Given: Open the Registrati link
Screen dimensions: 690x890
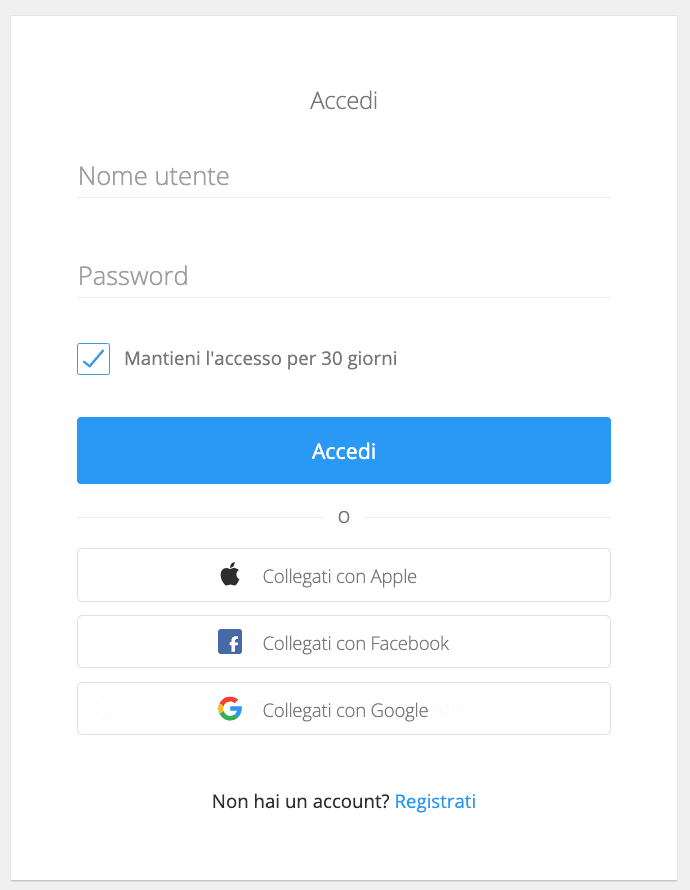Looking at the screenshot, I should point(435,801).
